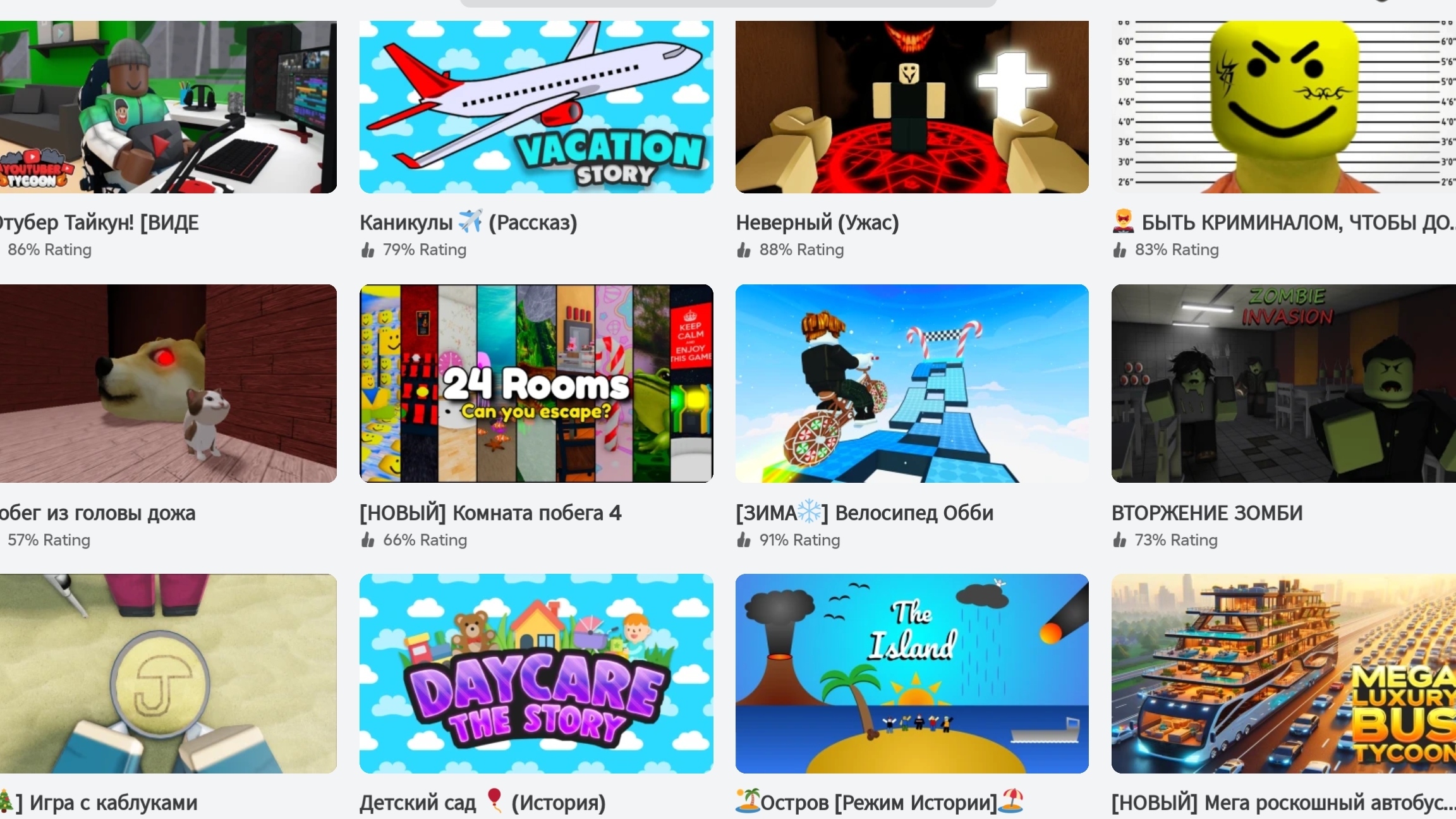The width and height of the screenshot is (1456, 819).
Task: Open the YouTuber Tycoon game tile
Action: (x=167, y=107)
